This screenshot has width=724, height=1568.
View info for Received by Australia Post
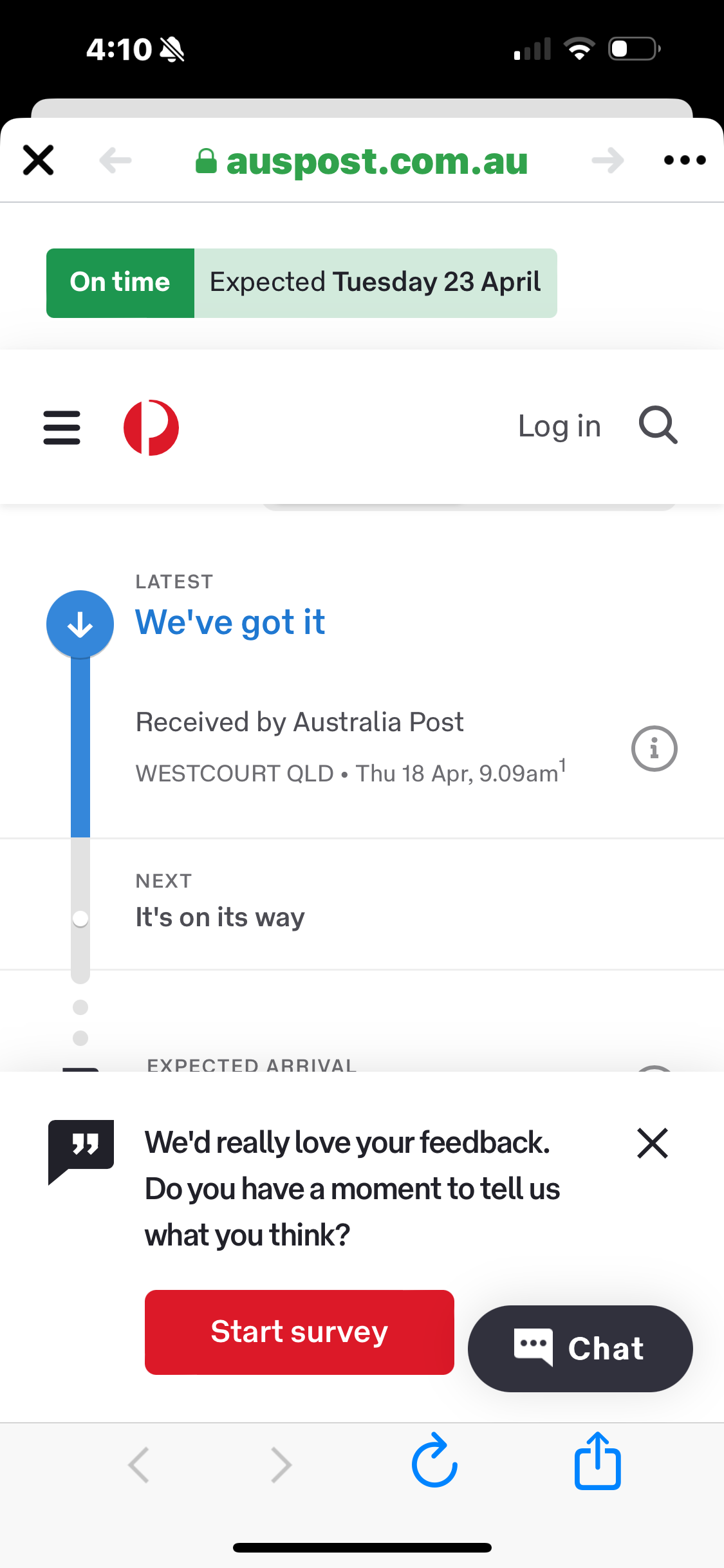654,749
